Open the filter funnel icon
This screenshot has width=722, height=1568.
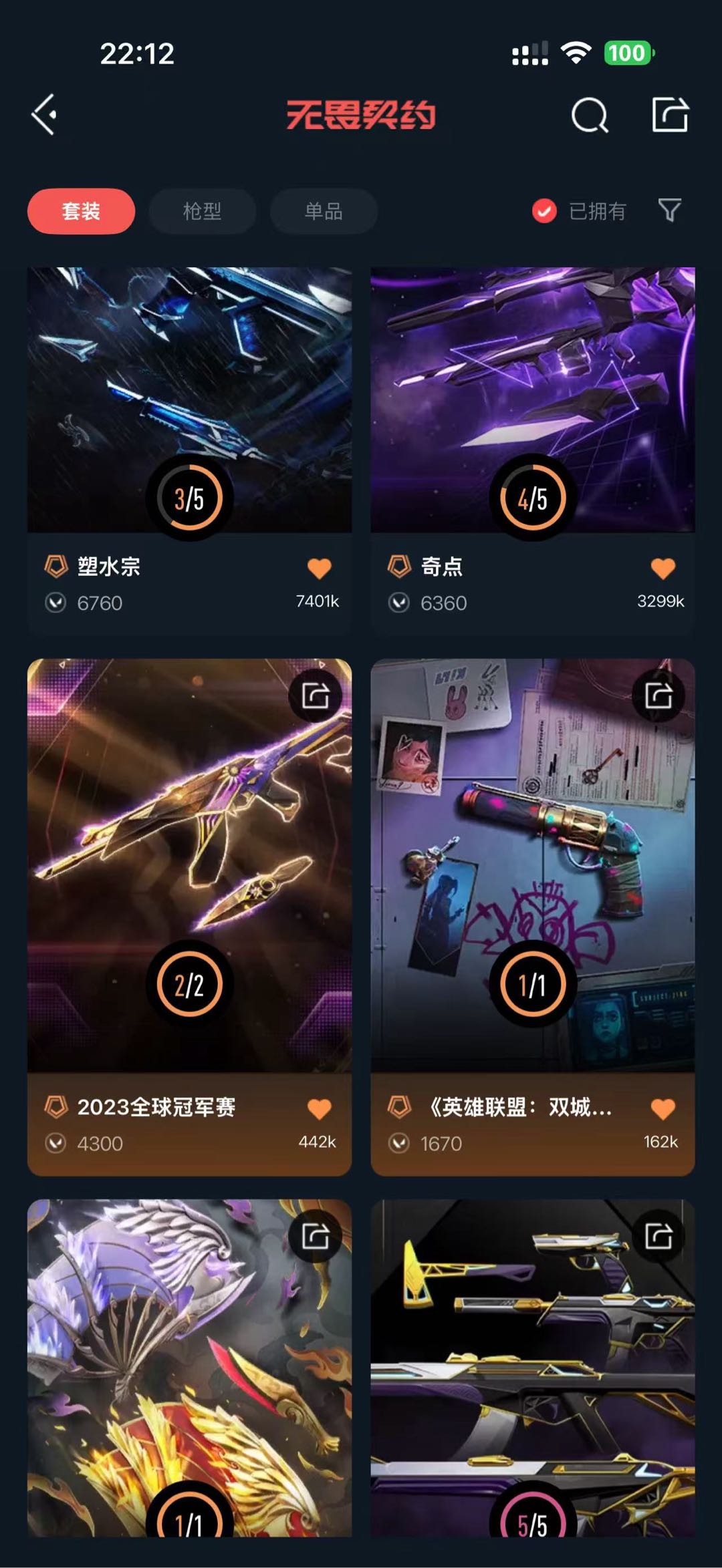(x=669, y=210)
